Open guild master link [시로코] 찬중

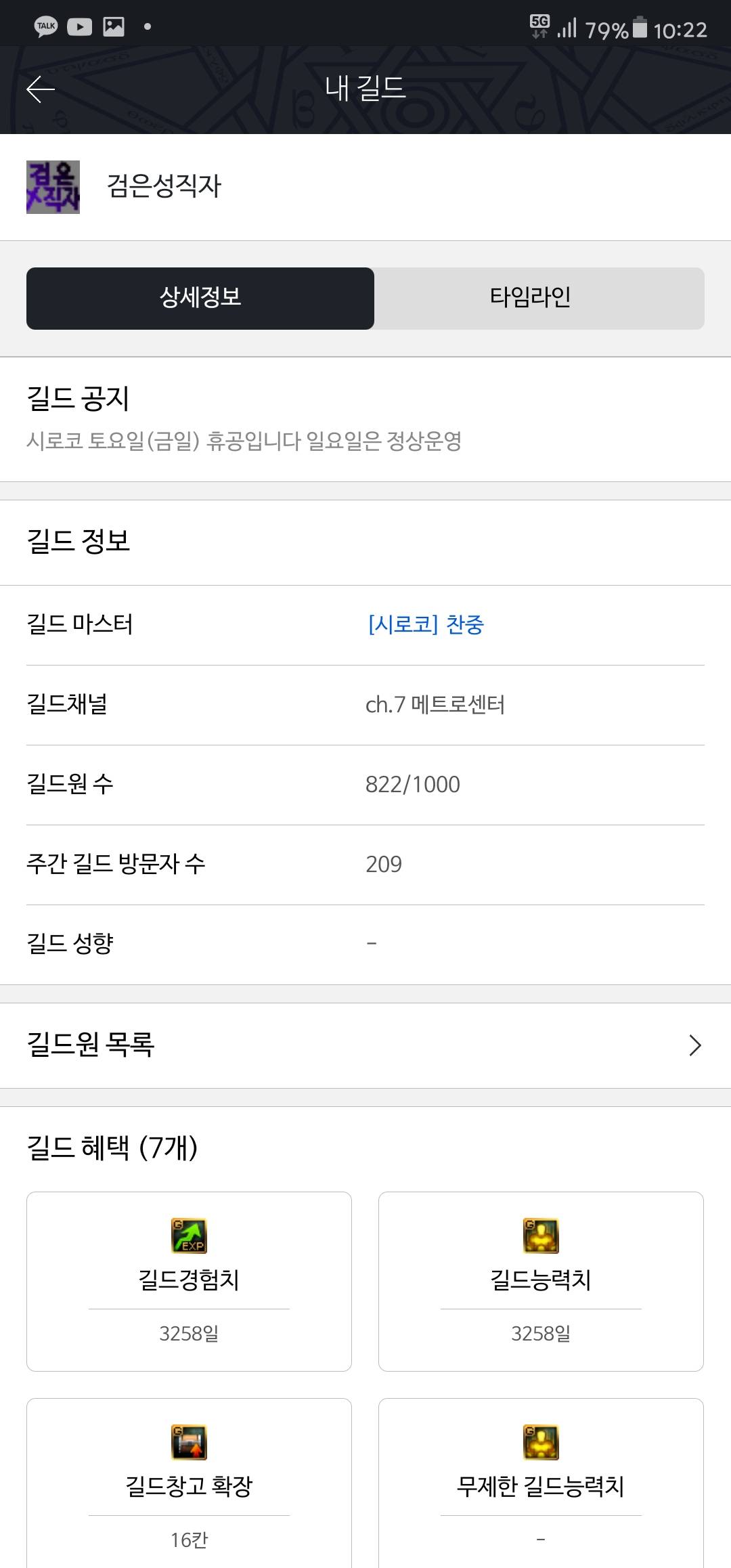point(426,624)
